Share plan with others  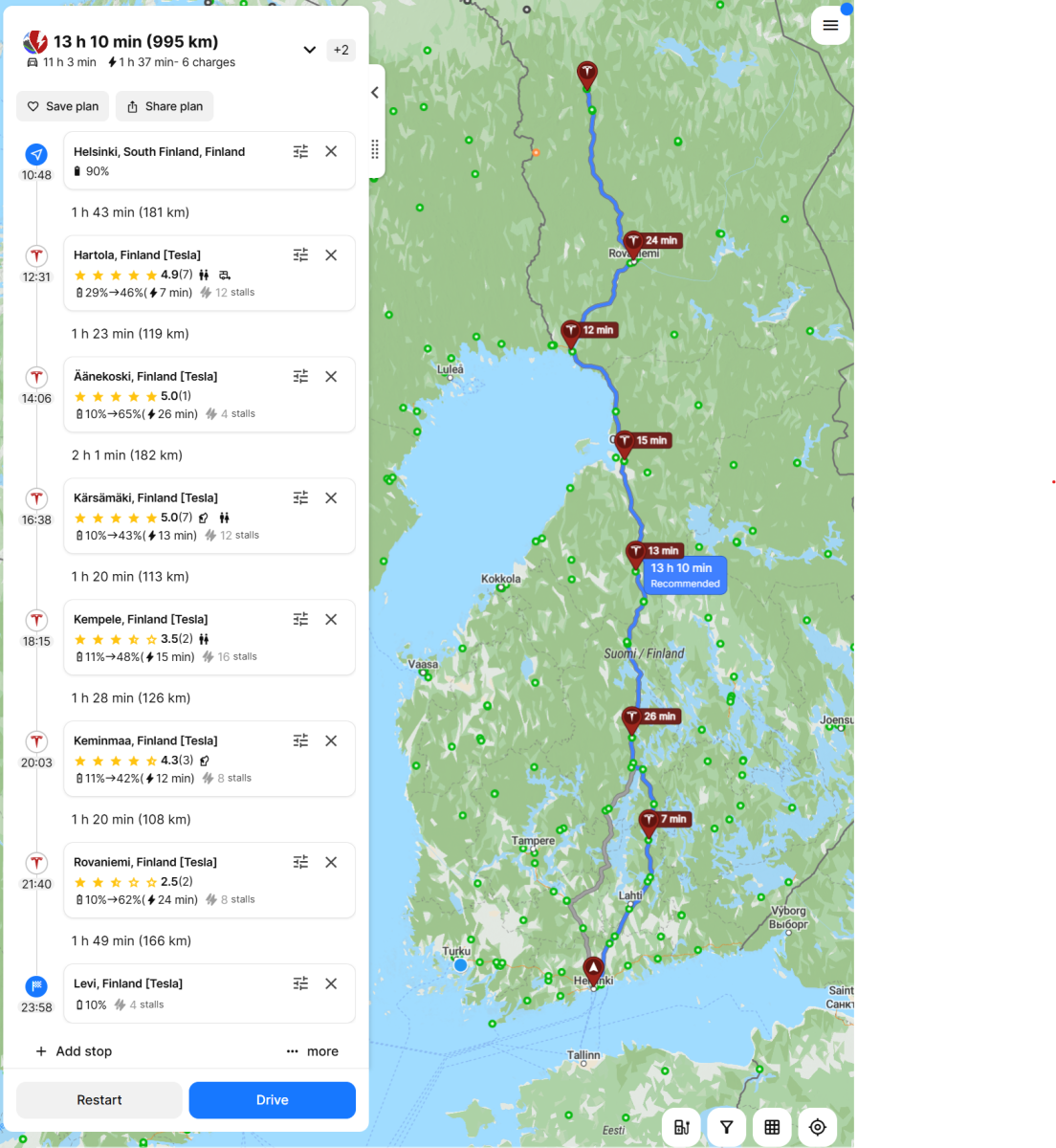pyautogui.click(x=165, y=106)
